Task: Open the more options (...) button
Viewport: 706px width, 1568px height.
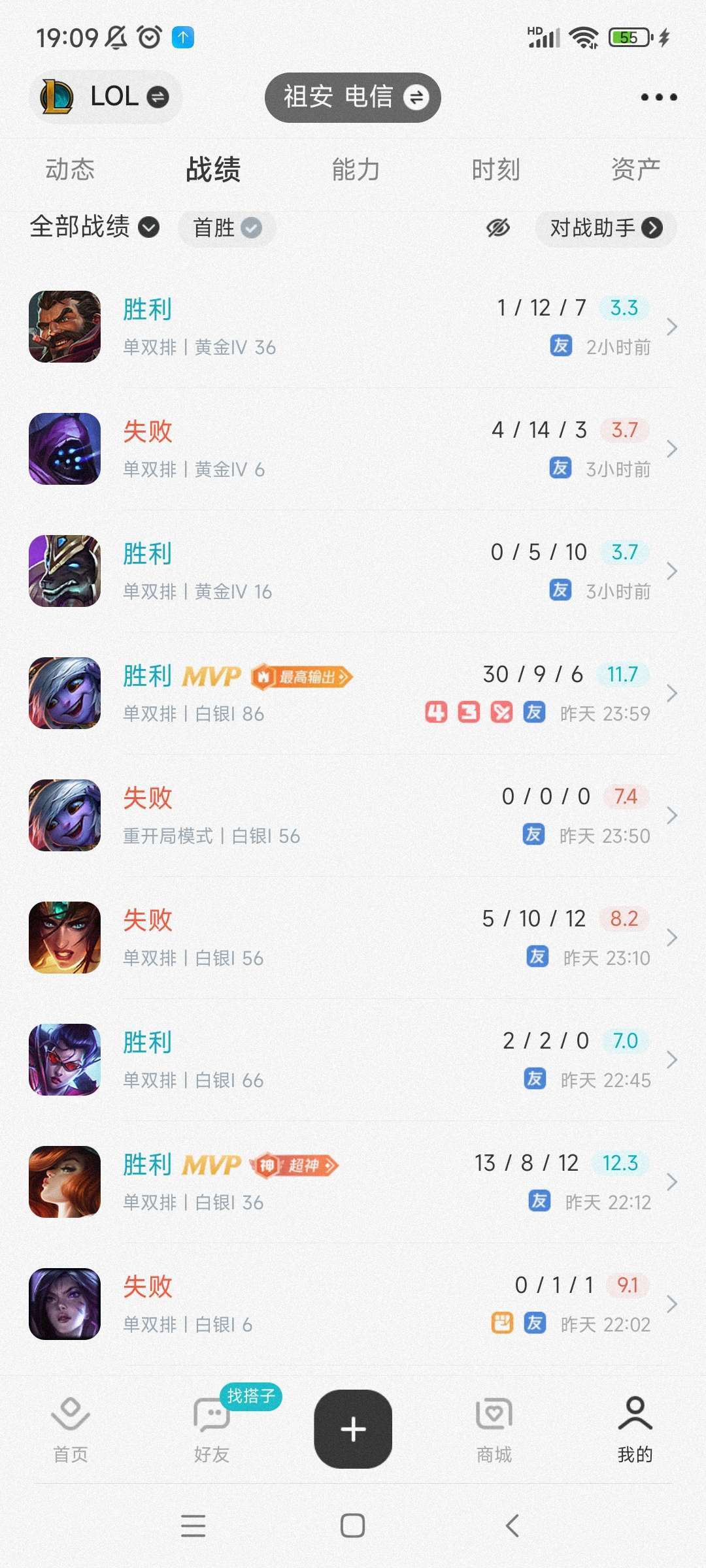Action: click(658, 97)
